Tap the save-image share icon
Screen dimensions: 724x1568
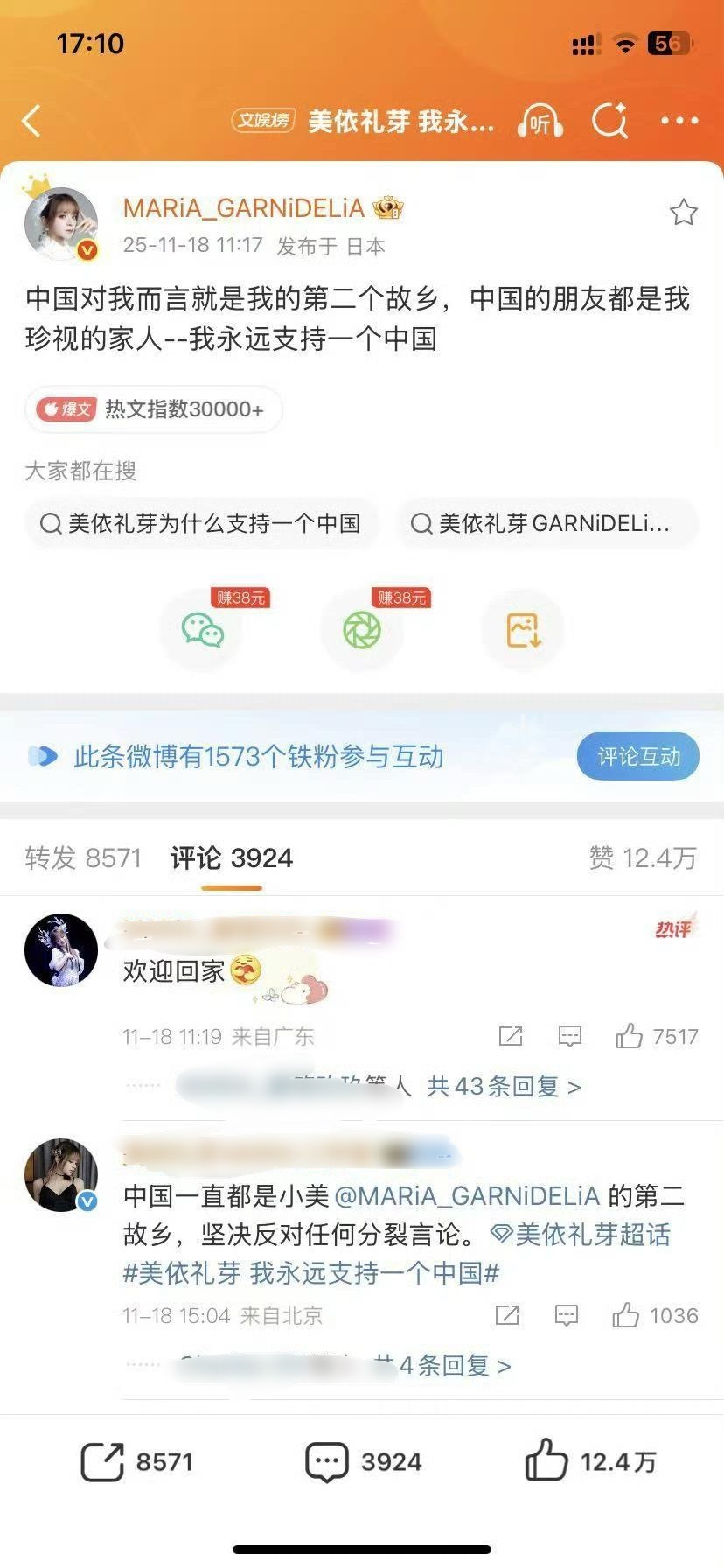click(x=522, y=630)
